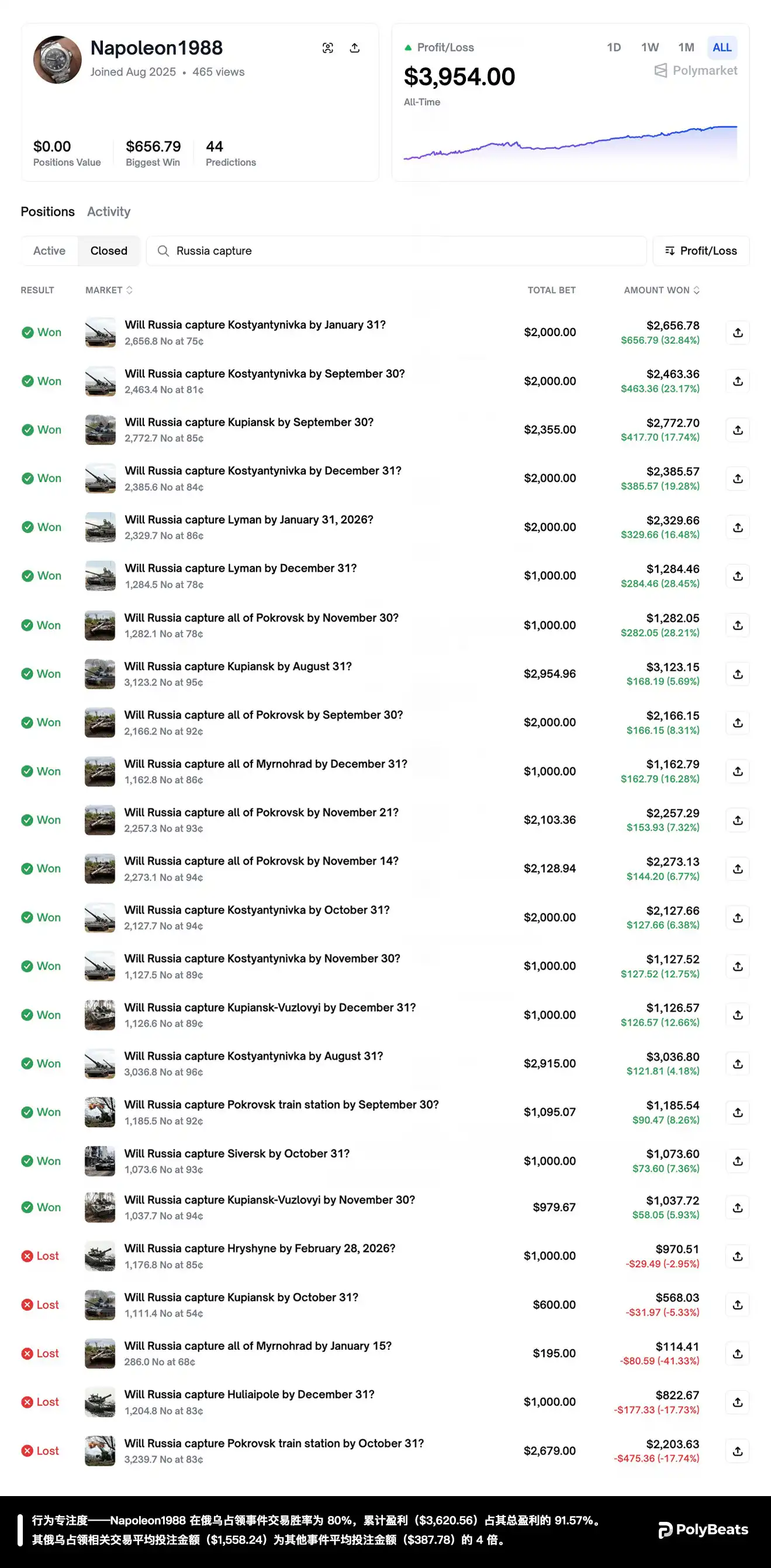
Task: Open the Profit/Loss sort dropdown
Action: [700, 251]
